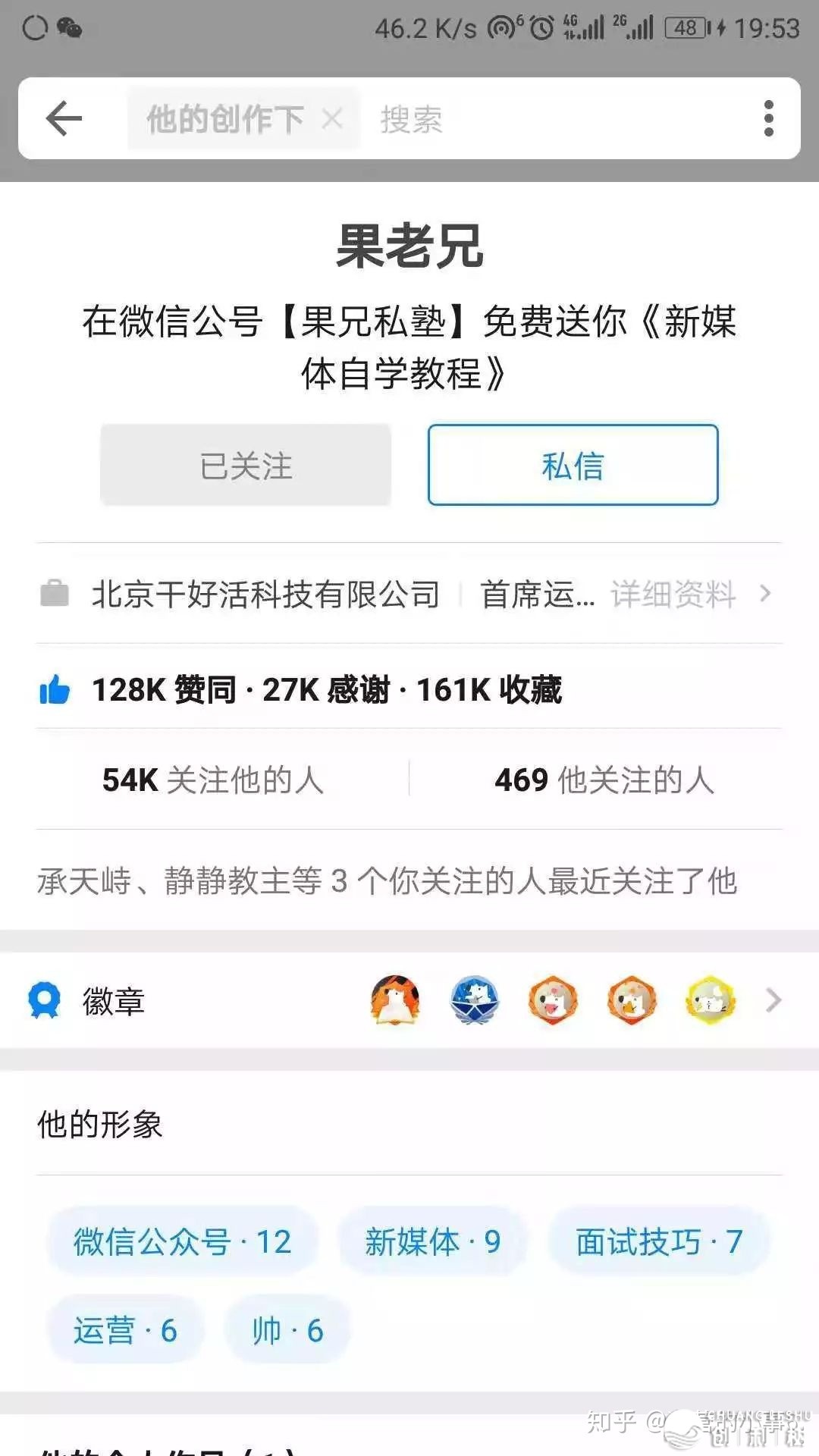
Task: Select the 面试技巧 · 7 tag
Action: click(658, 1242)
